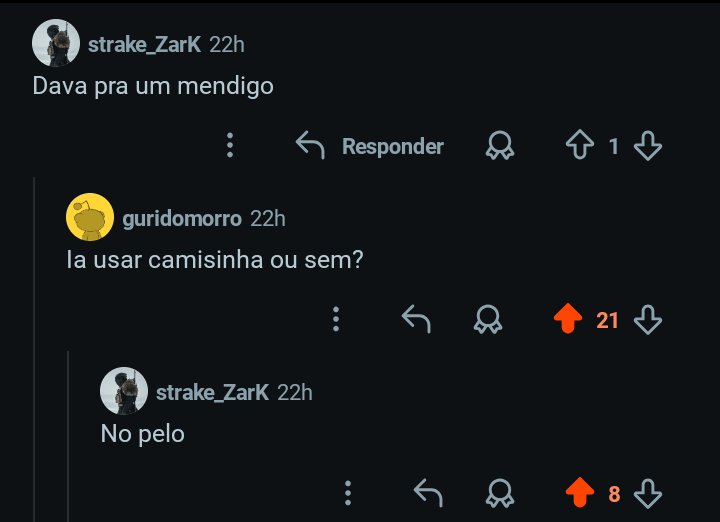Open guridomorro's profile avatar
The image size is (720, 522).
click(89, 217)
